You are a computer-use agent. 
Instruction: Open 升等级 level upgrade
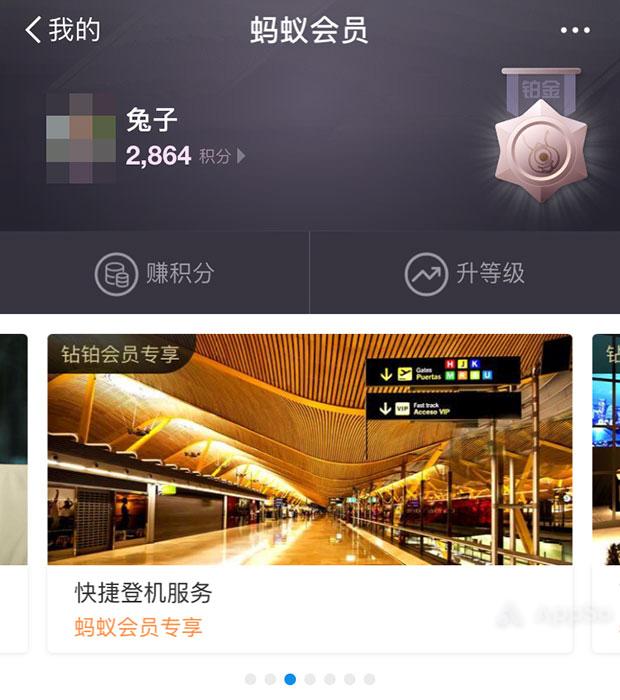(465, 273)
